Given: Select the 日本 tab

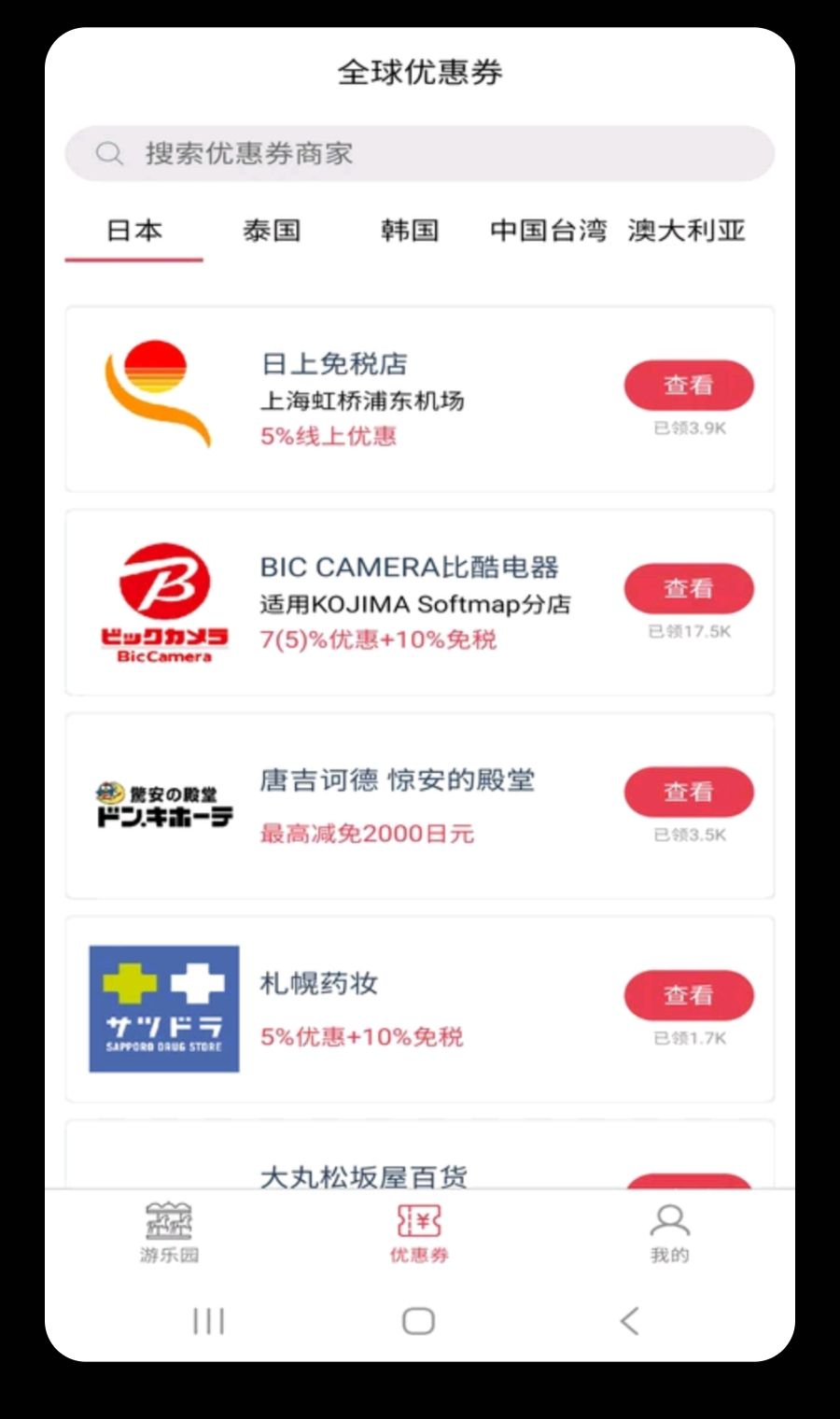Looking at the screenshot, I should click(134, 231).
